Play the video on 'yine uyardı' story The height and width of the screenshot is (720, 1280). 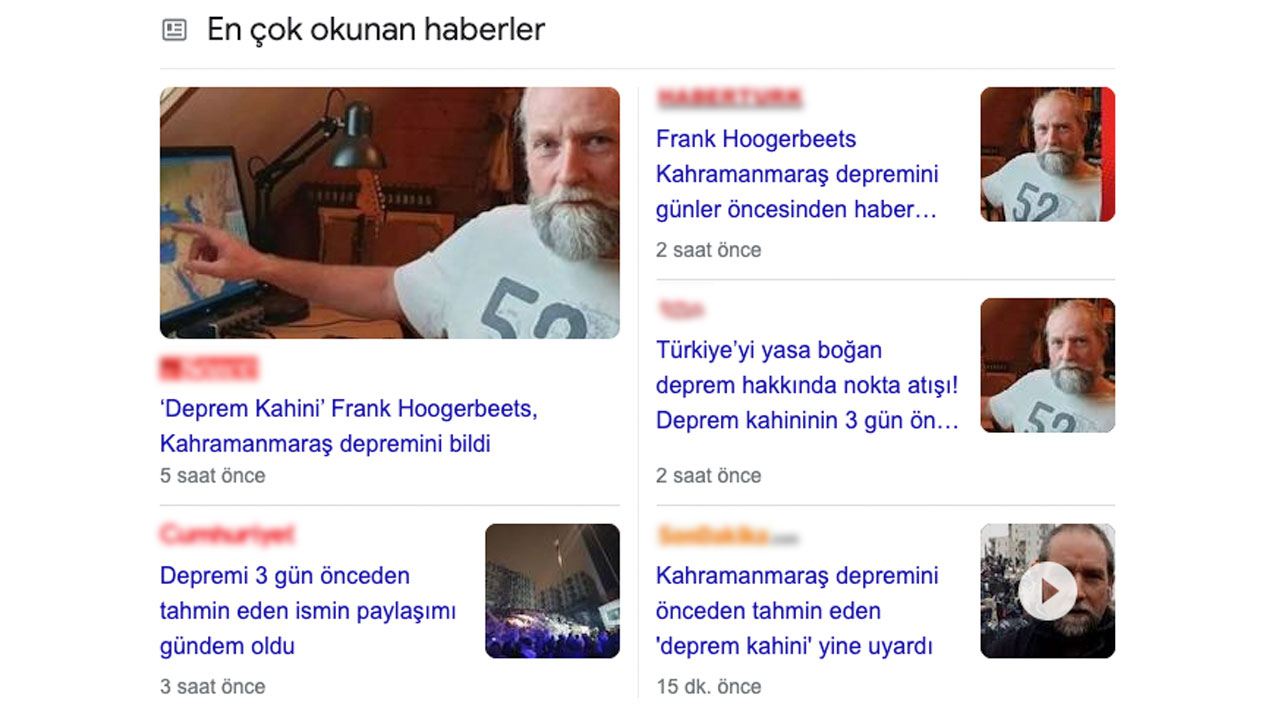[1047, 591]
